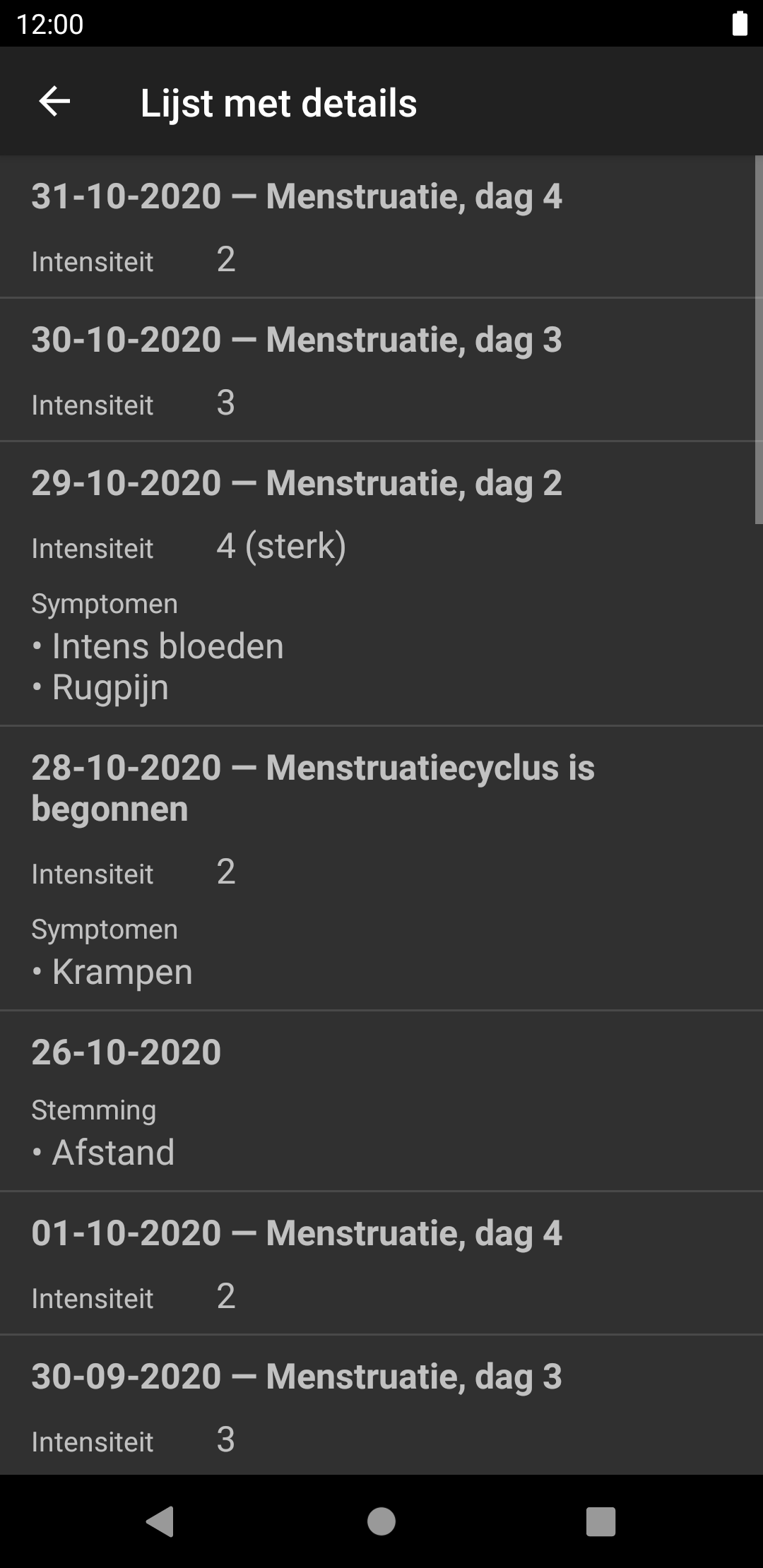The width and height of the screenshot is (763, 1568).
Task: Show recent apps via the square button
Action: click(x=601, y=1521)
